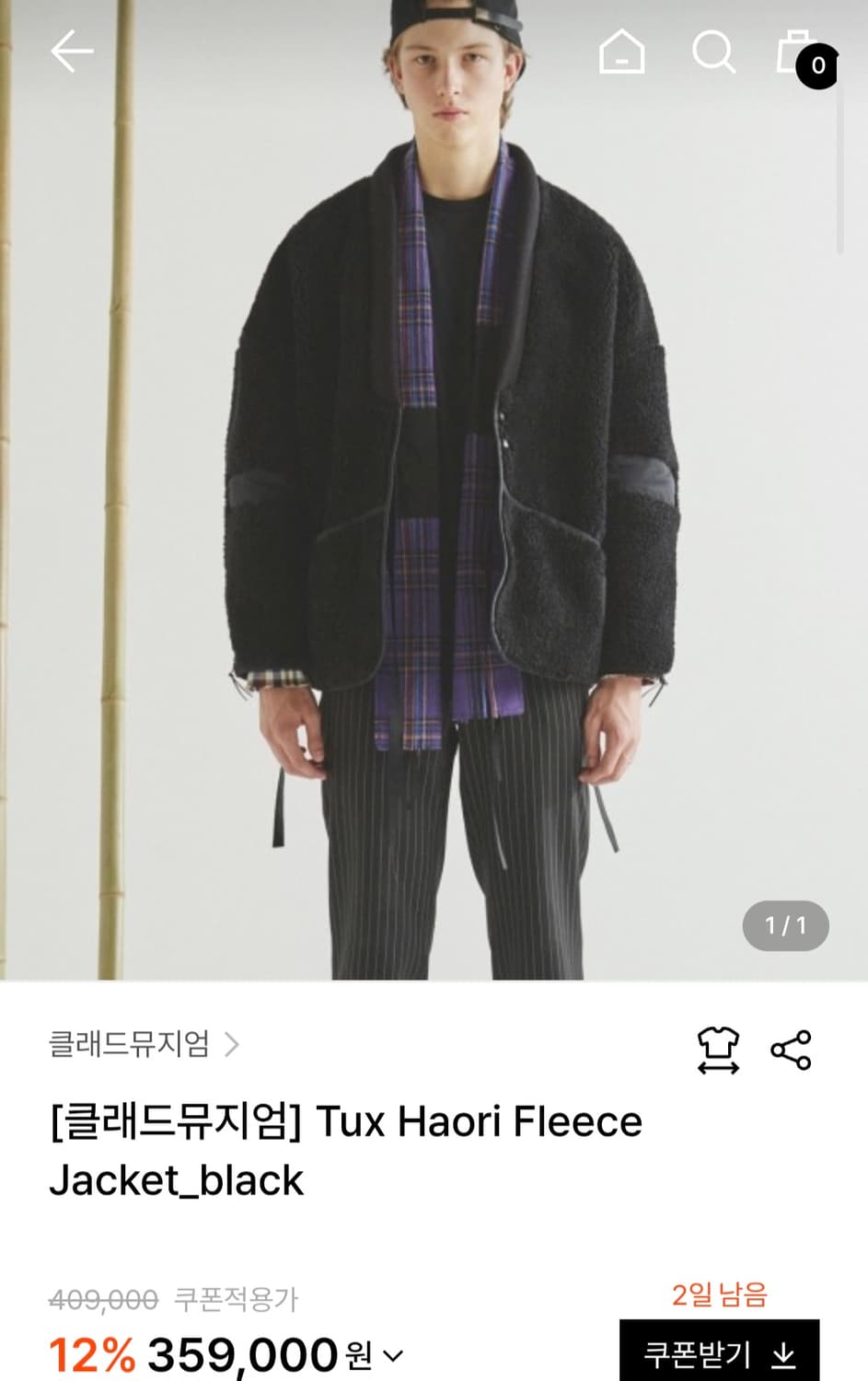The width and height of the screenshot is (868, 1381).
Task: Expand price details via chevron after 359,000원
Action: click(394, 1354)
